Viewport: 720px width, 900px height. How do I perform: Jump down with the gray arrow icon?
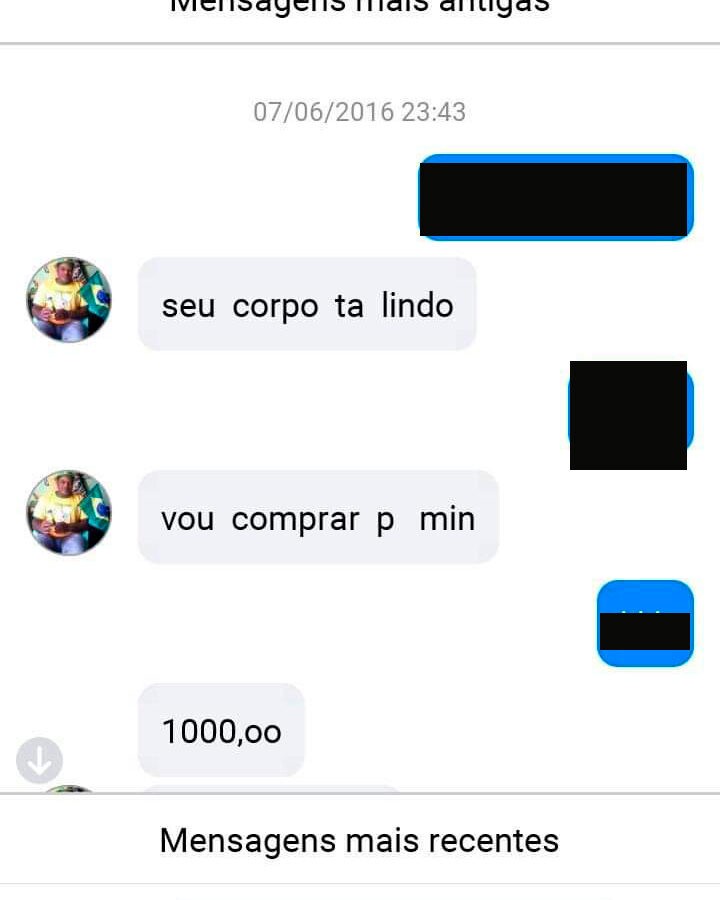[39, 762]
